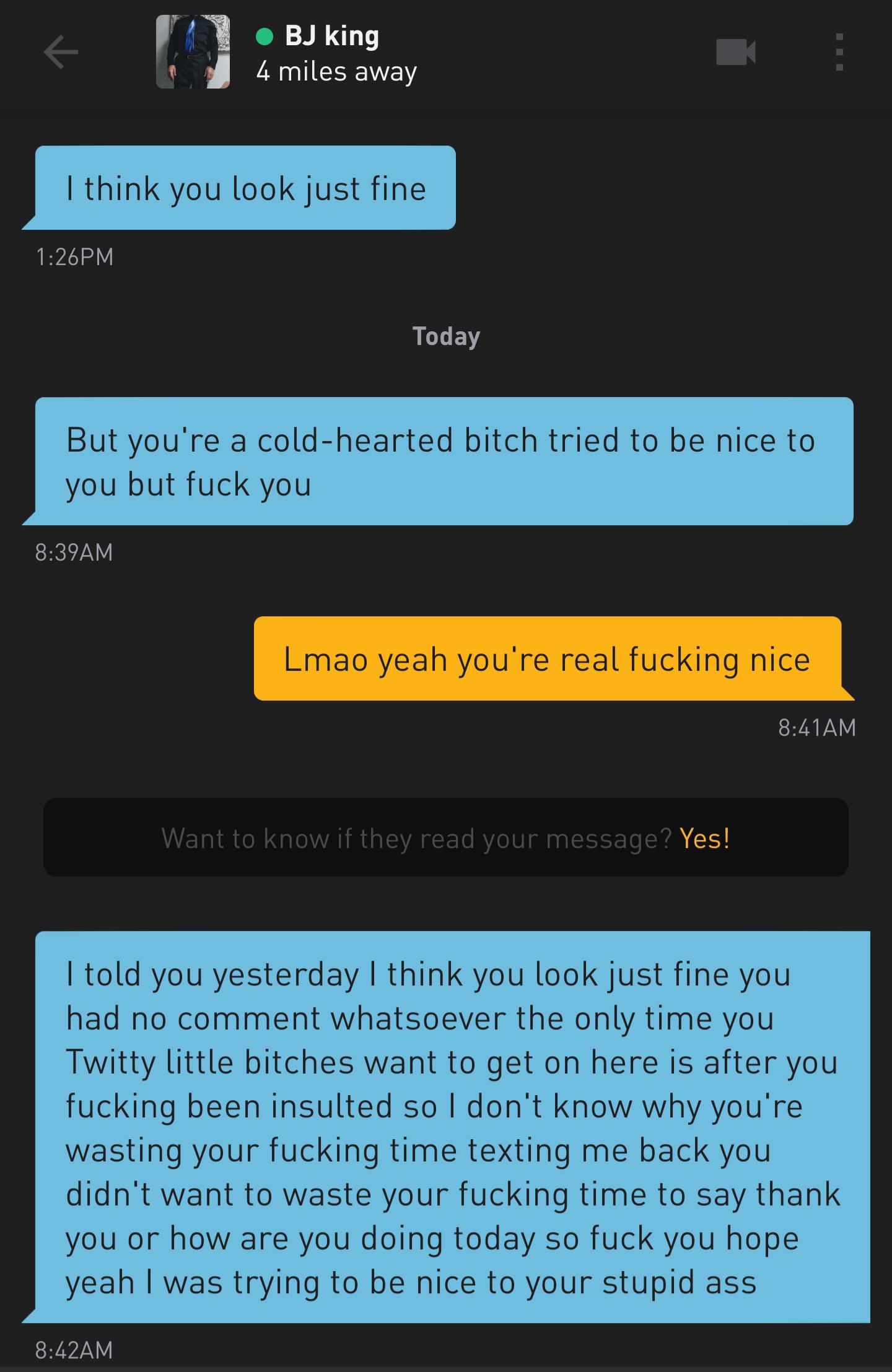
Task: Tap Yes! to enable read receipts
Action: [x=704, y=838]
